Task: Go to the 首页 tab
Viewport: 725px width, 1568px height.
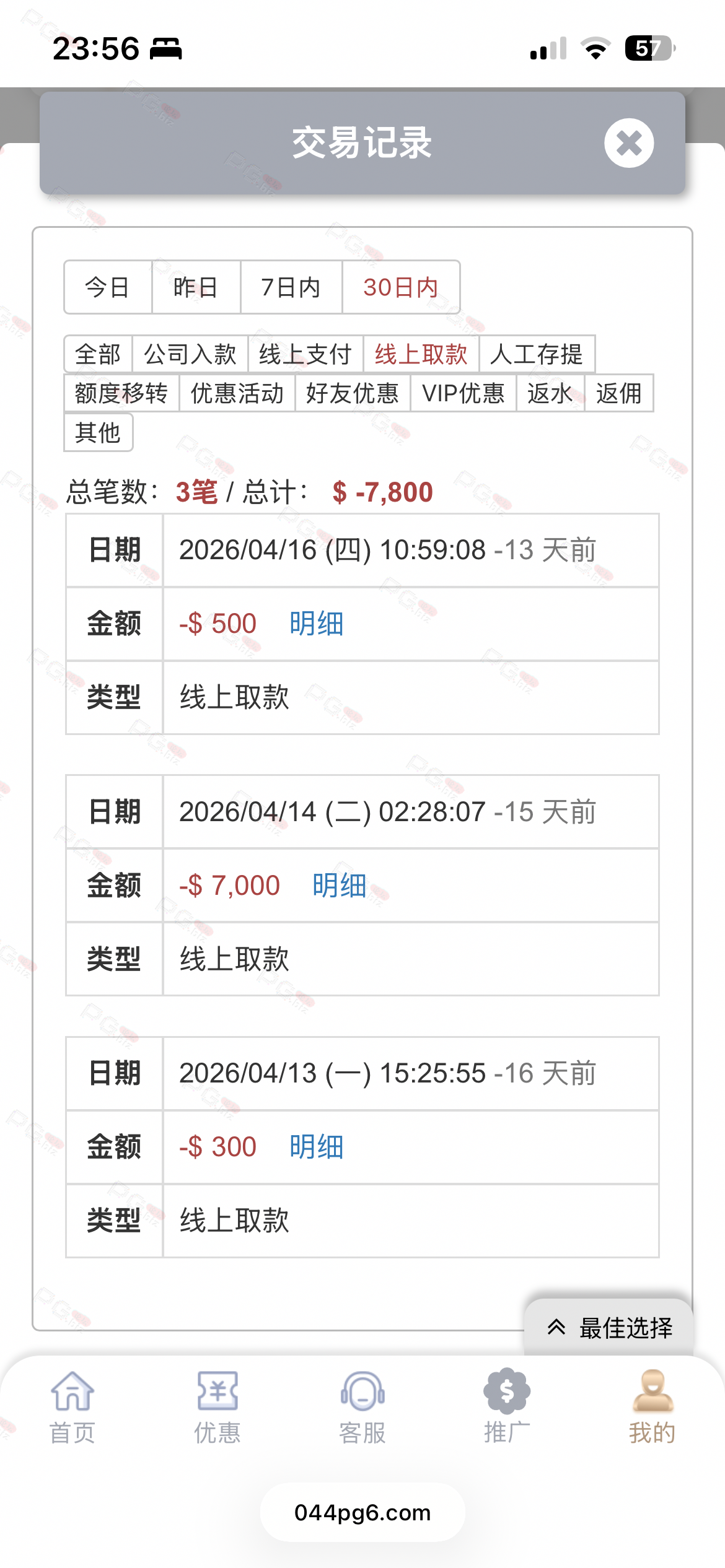Action: pos(72,1407)
